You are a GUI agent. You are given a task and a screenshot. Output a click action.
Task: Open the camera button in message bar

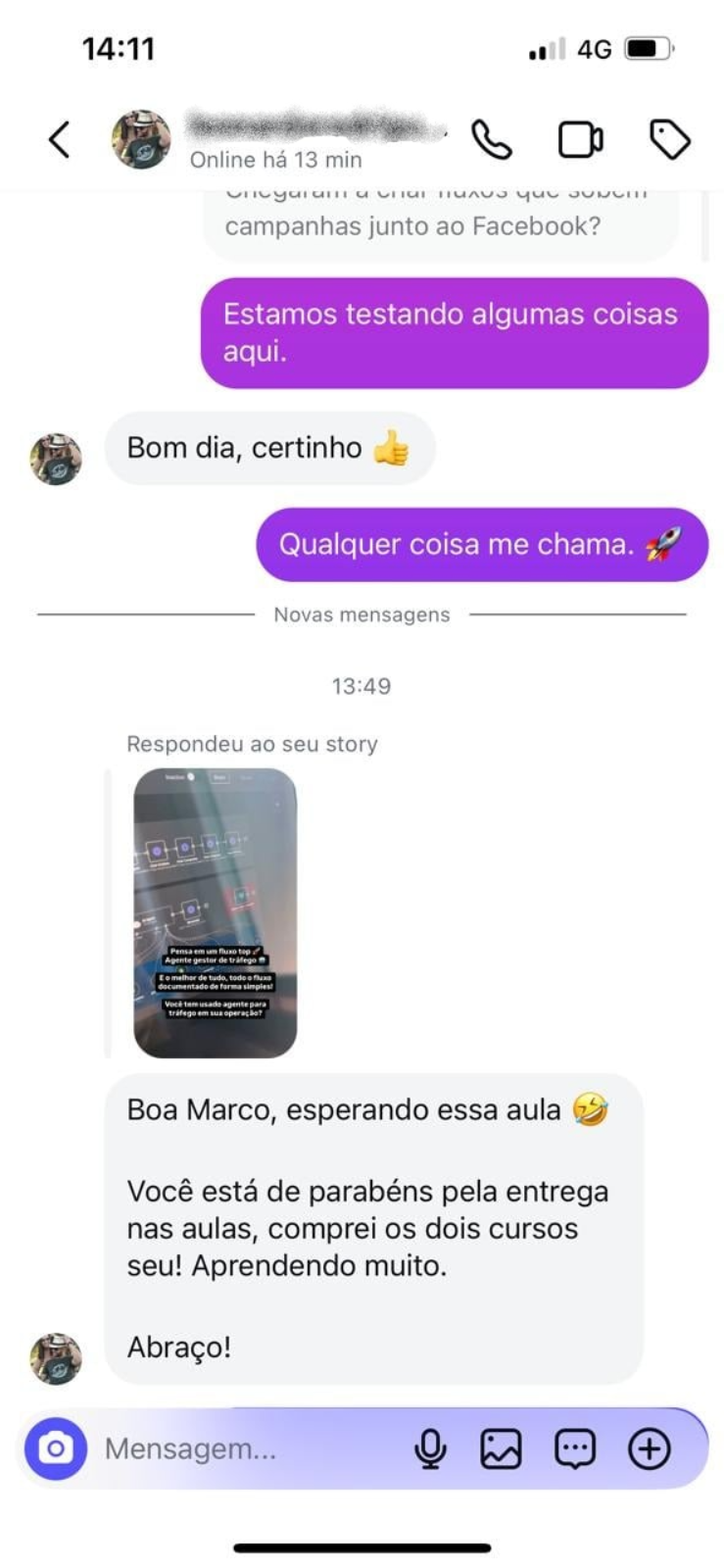56,1447
